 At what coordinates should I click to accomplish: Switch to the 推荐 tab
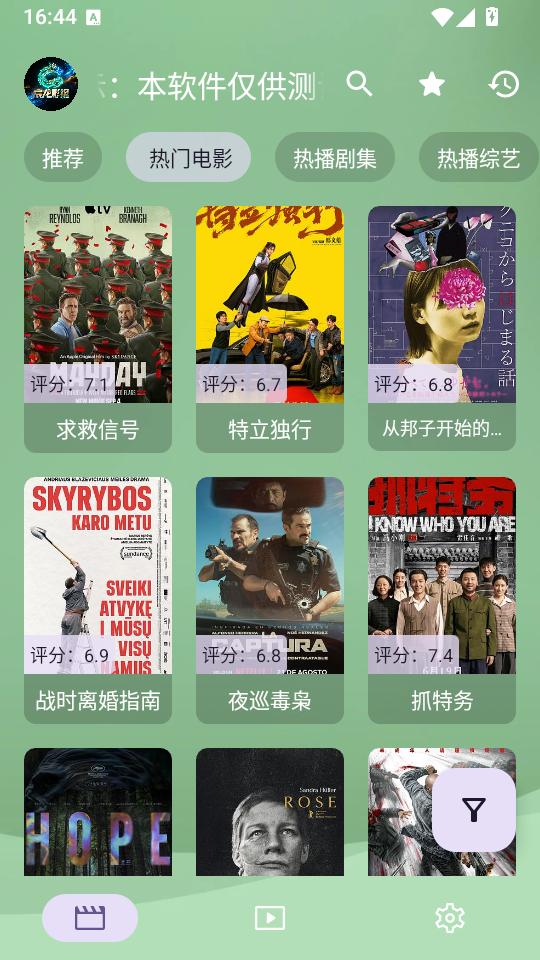tap(63, 157)
